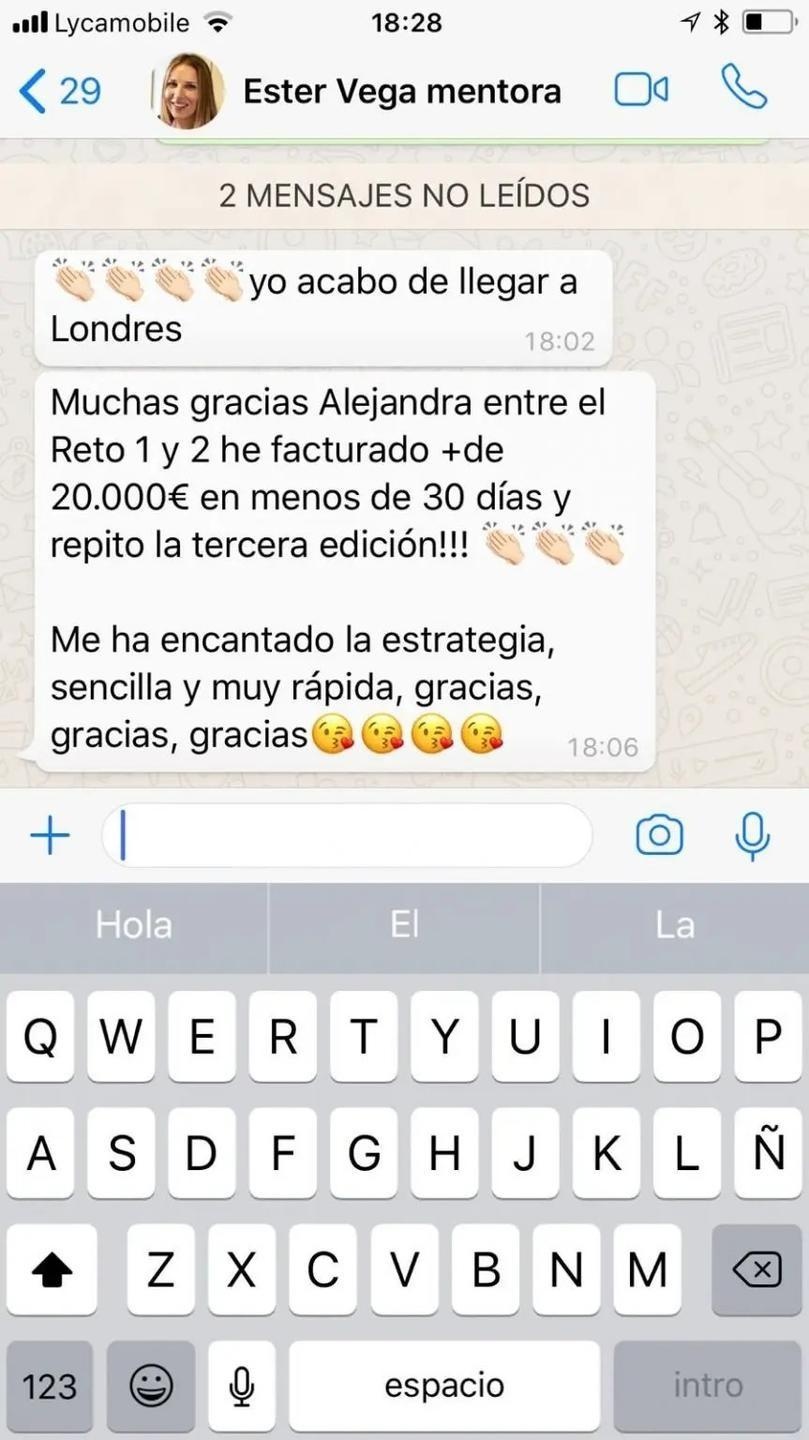Start a voice call with Ester
The image size is (809, 1440).
point(744,88)
